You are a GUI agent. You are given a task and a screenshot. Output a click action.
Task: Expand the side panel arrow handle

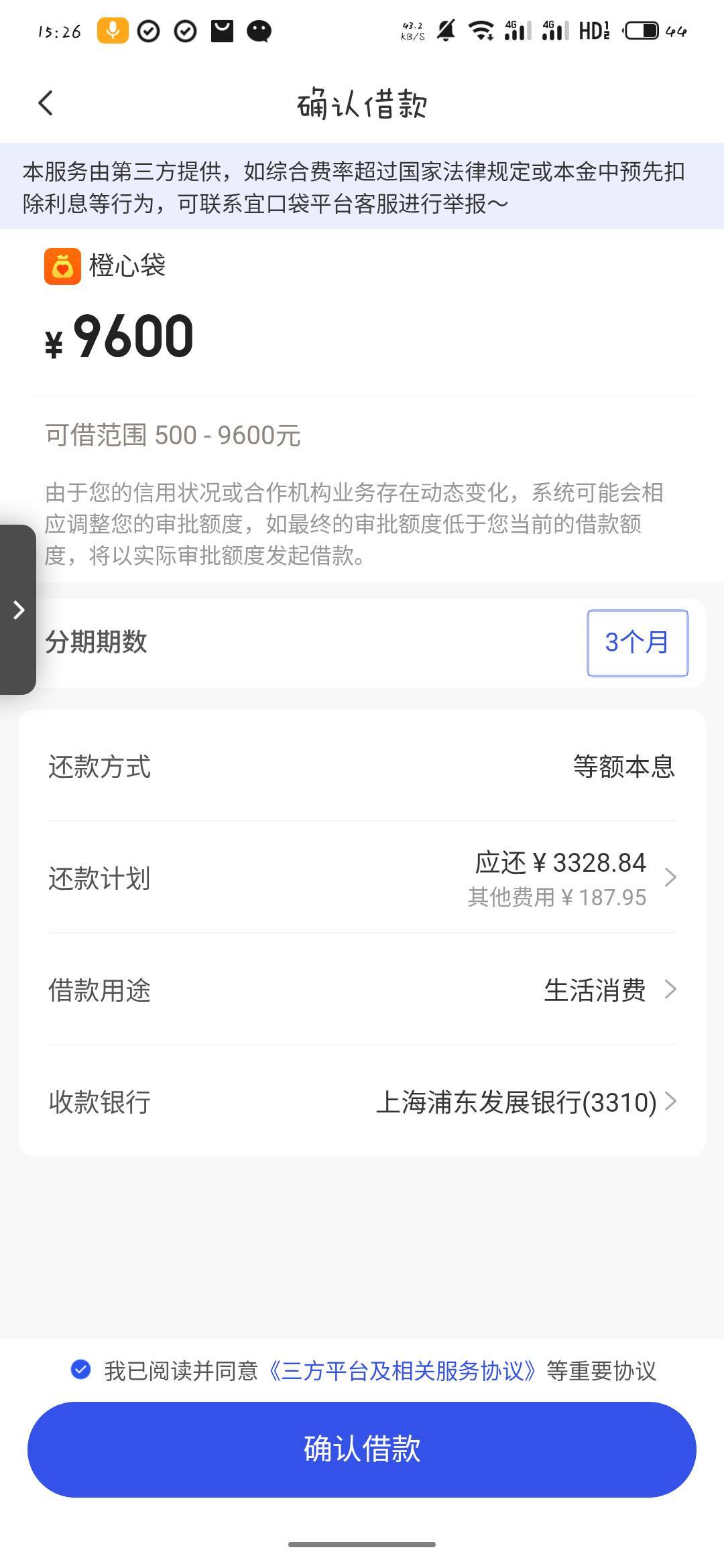click(18, 610)
